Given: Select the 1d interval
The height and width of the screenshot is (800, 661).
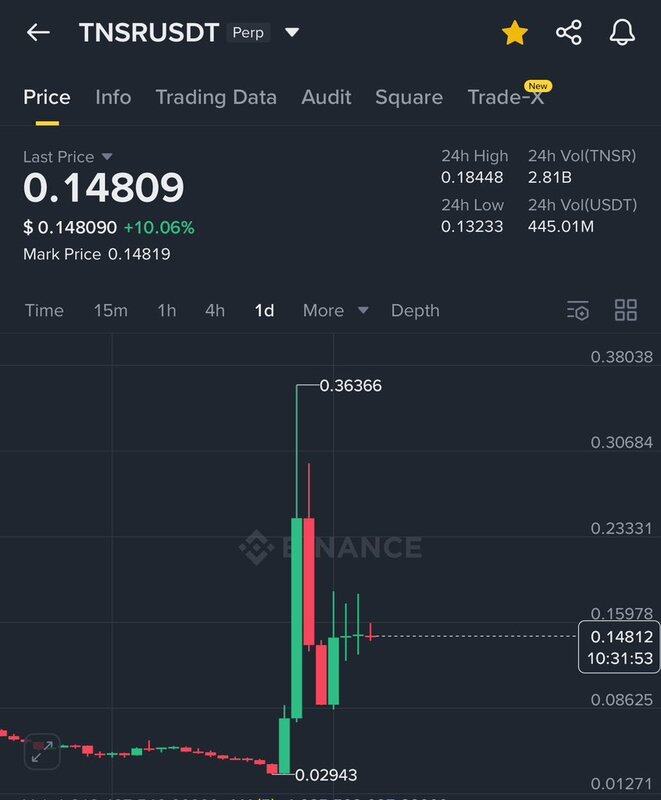Looking at the screenshot, I should click(x=264, y=310).
